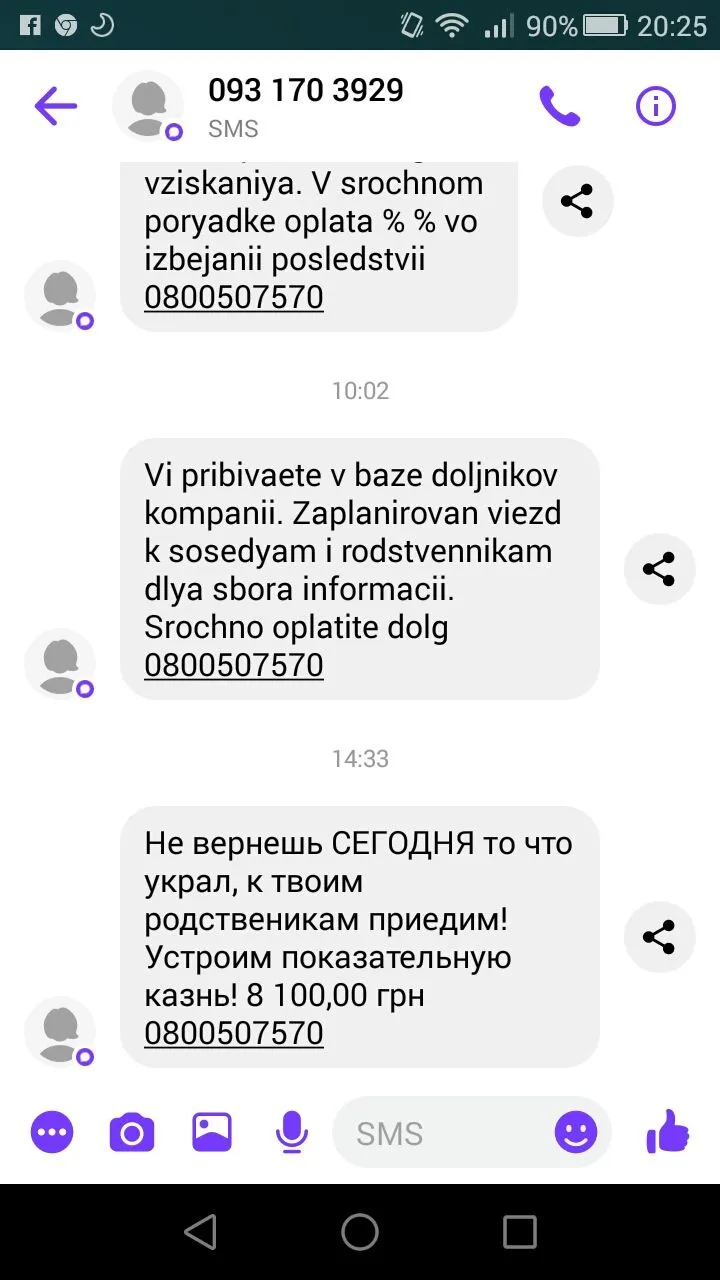Open the photo gallery picker
Image resolution: width=720 pixels, height=1280 pixels.
[212, 1133]
